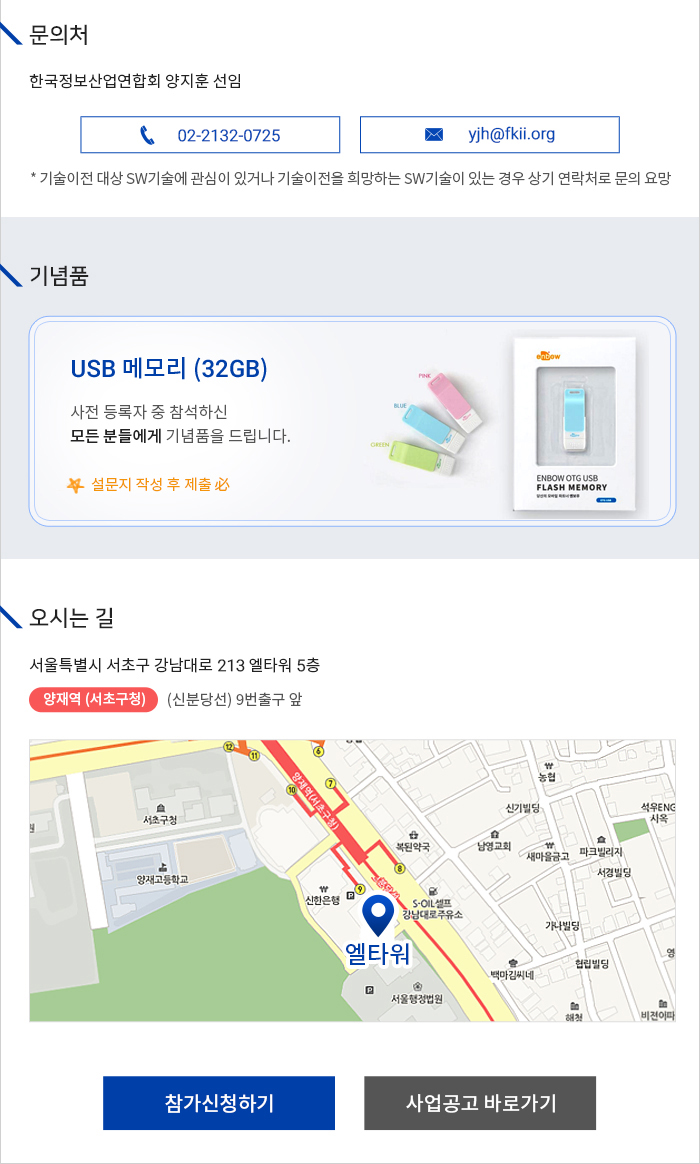Email yjh@fkii.org
700x1164 pixels.
tap(490, 135)
